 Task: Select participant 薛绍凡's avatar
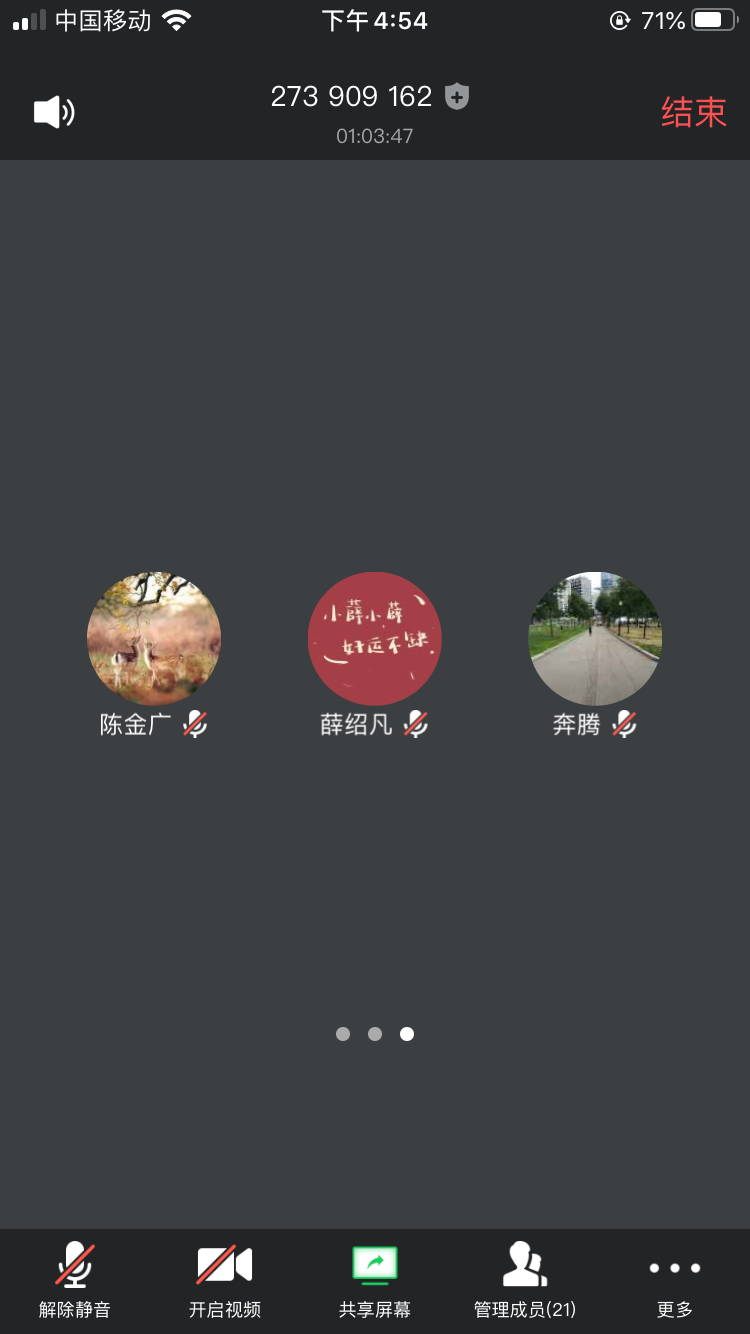point(375,639)
